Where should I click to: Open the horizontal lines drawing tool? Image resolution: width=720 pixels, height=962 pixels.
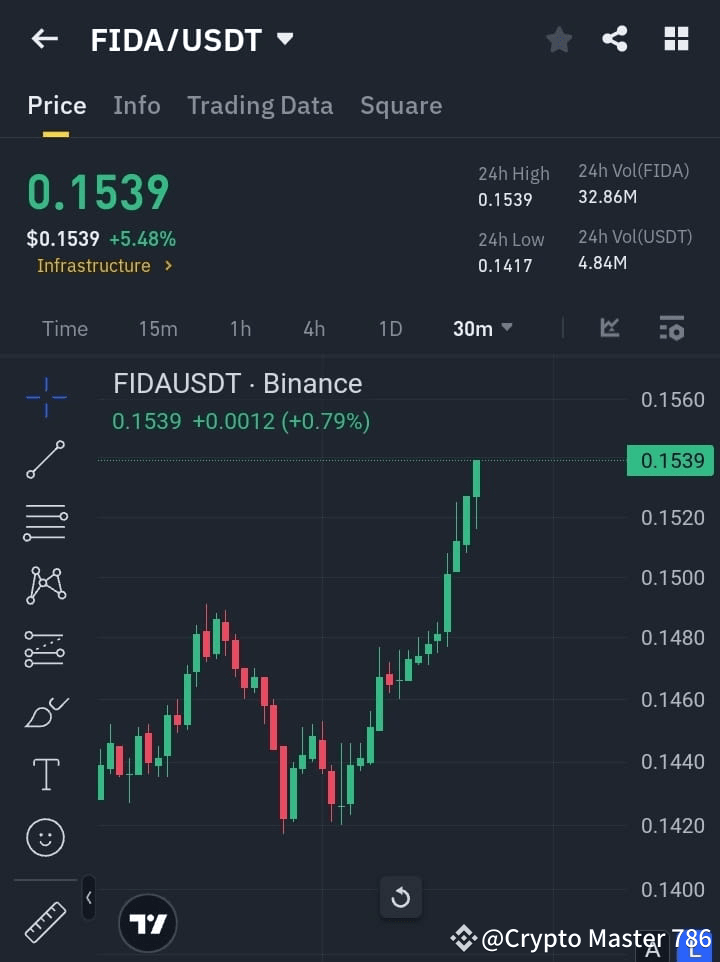(x=45, y=523)
